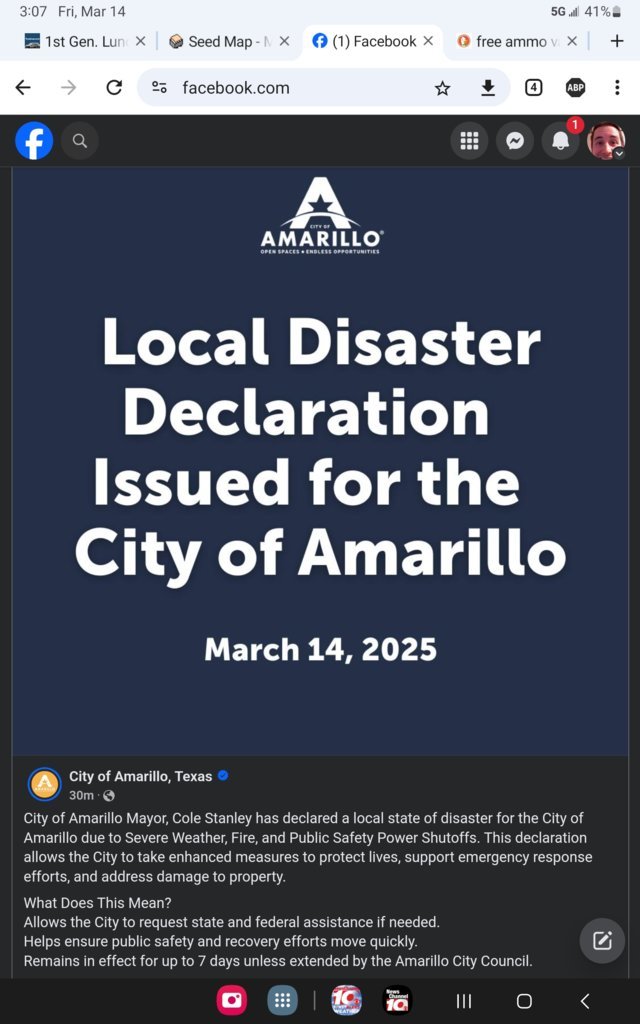Tap the floating compose edit button
The height and width of the screenshot is (1024, 640).
click(x=602, y=940)
